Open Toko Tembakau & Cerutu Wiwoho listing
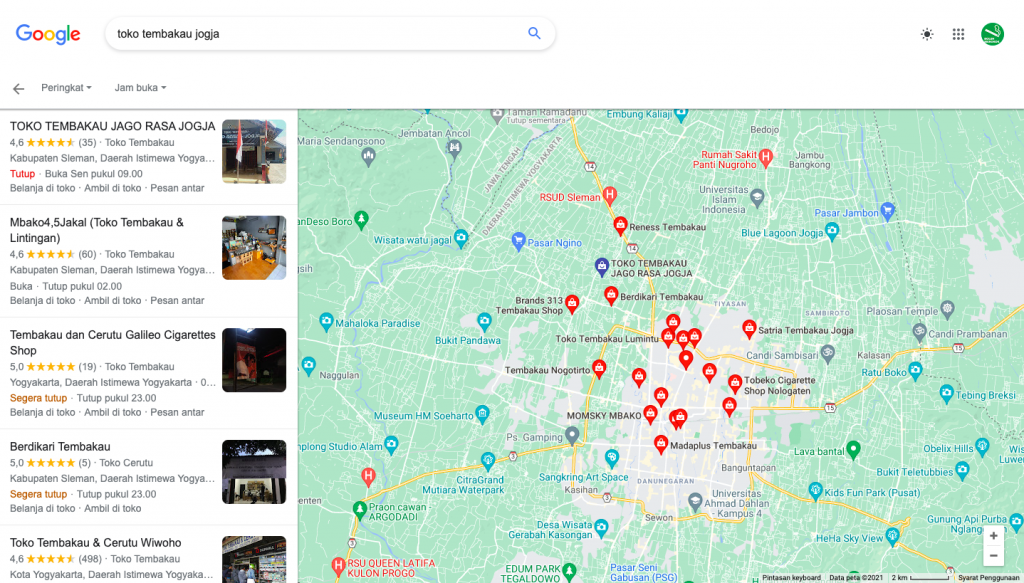Viewport: 1024px width, 583px height. 96,543
